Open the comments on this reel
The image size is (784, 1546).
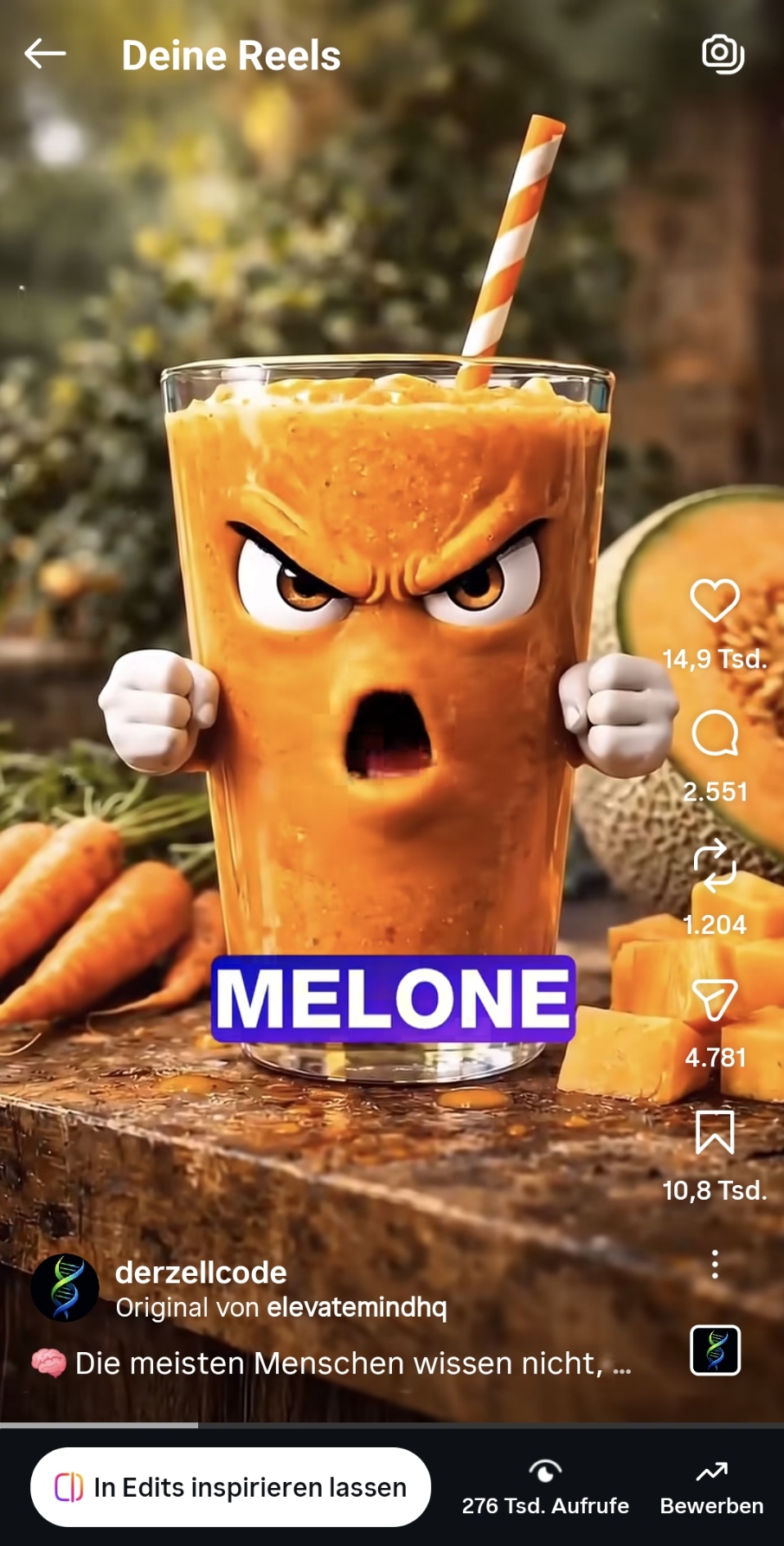[715, 734]
